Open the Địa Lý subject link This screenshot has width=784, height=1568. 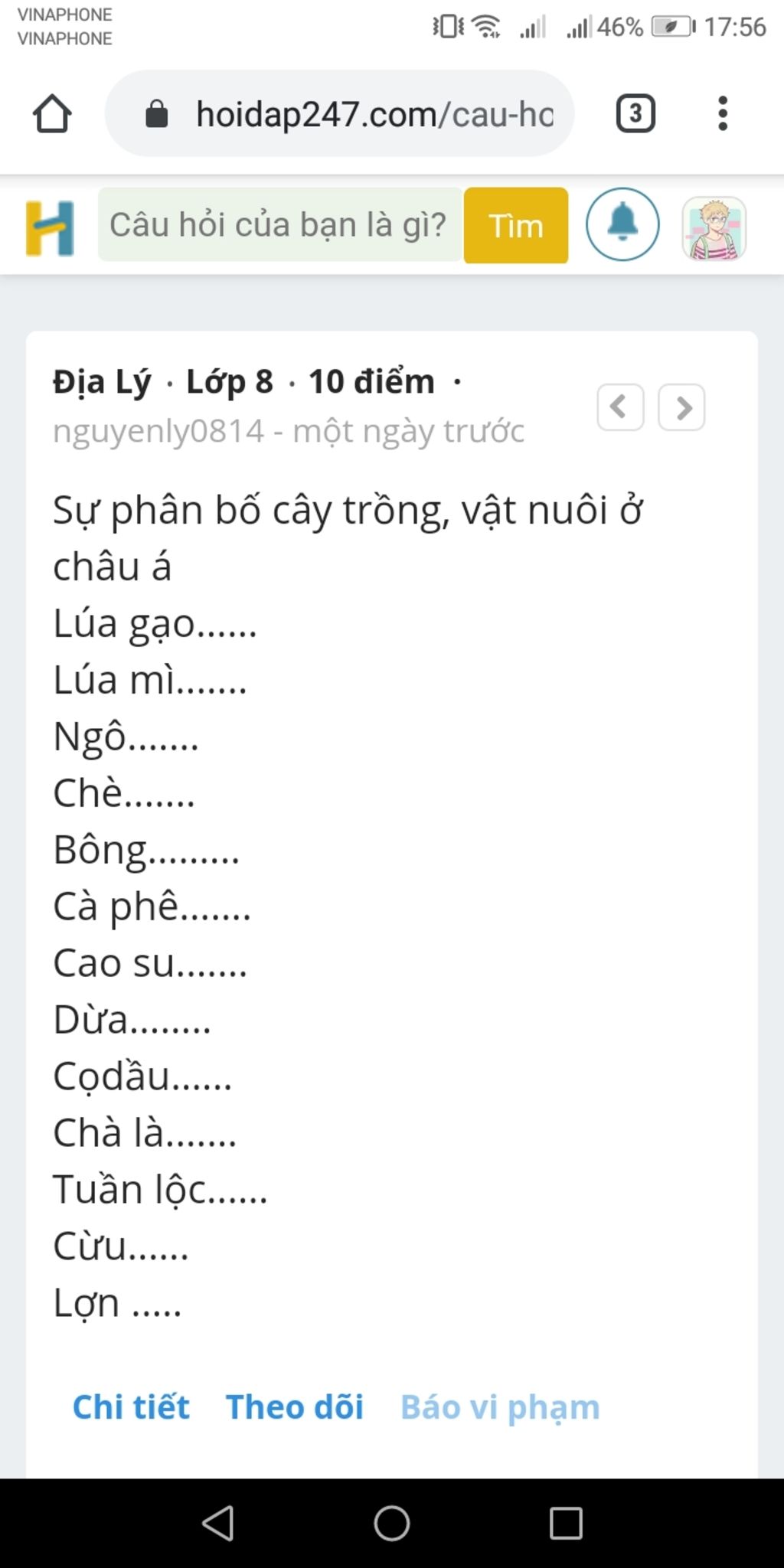point(102,381)
